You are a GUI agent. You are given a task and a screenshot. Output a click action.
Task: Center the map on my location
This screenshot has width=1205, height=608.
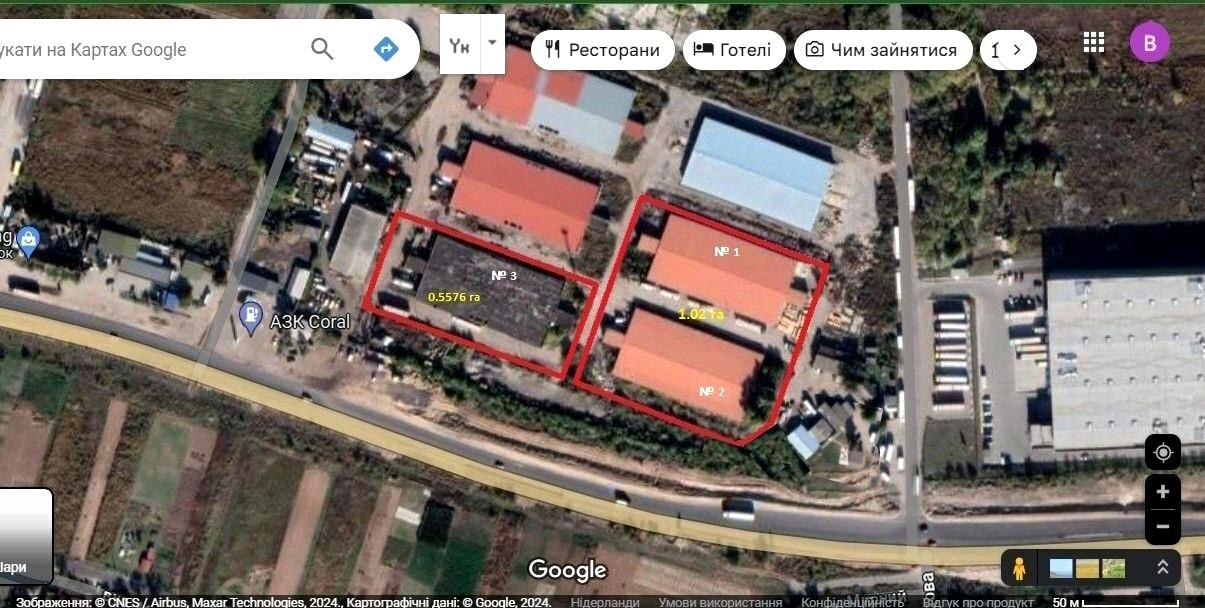(1162, 452)
